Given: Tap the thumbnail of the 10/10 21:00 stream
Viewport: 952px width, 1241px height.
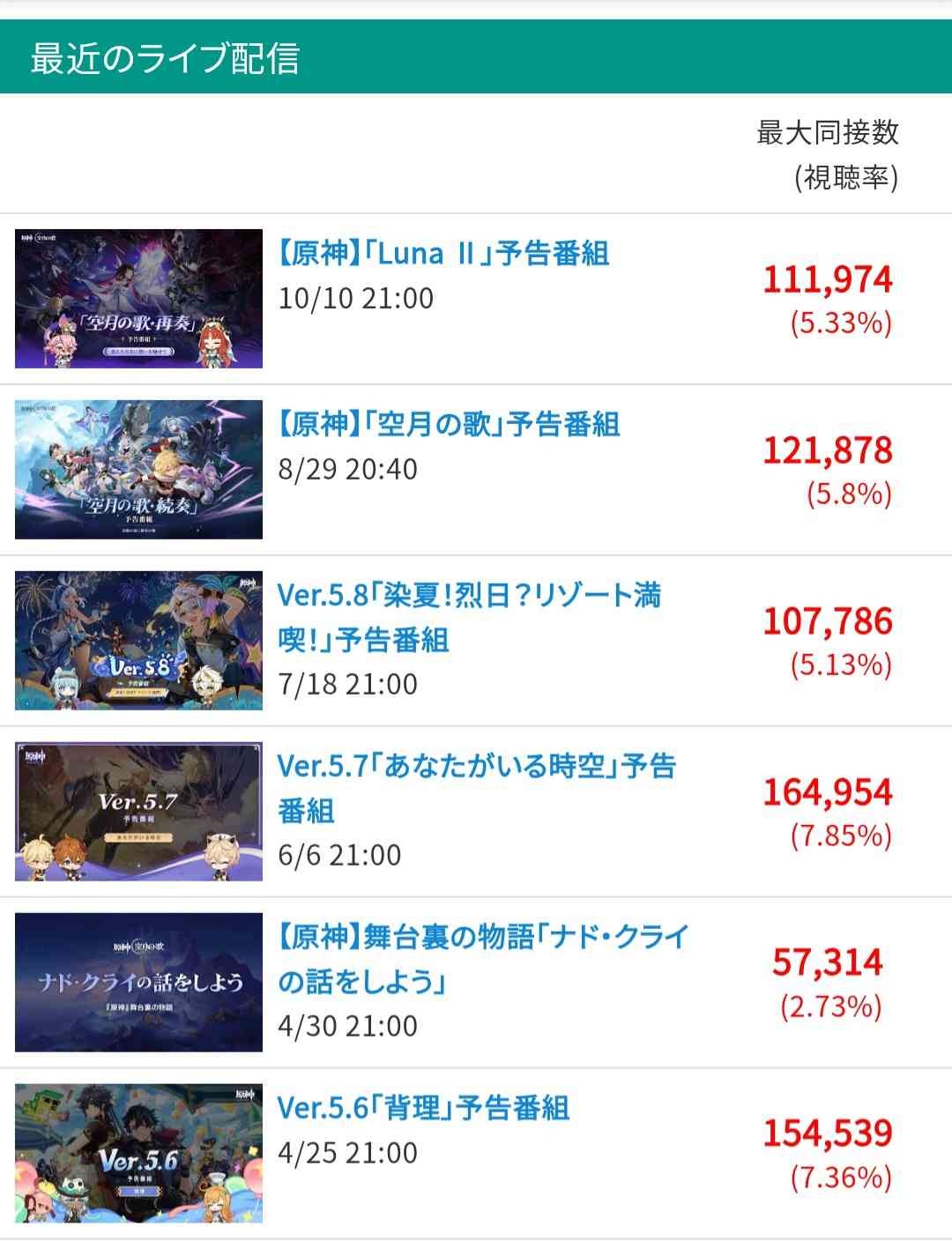Looking at the screenshot, I should pos(138,299).
